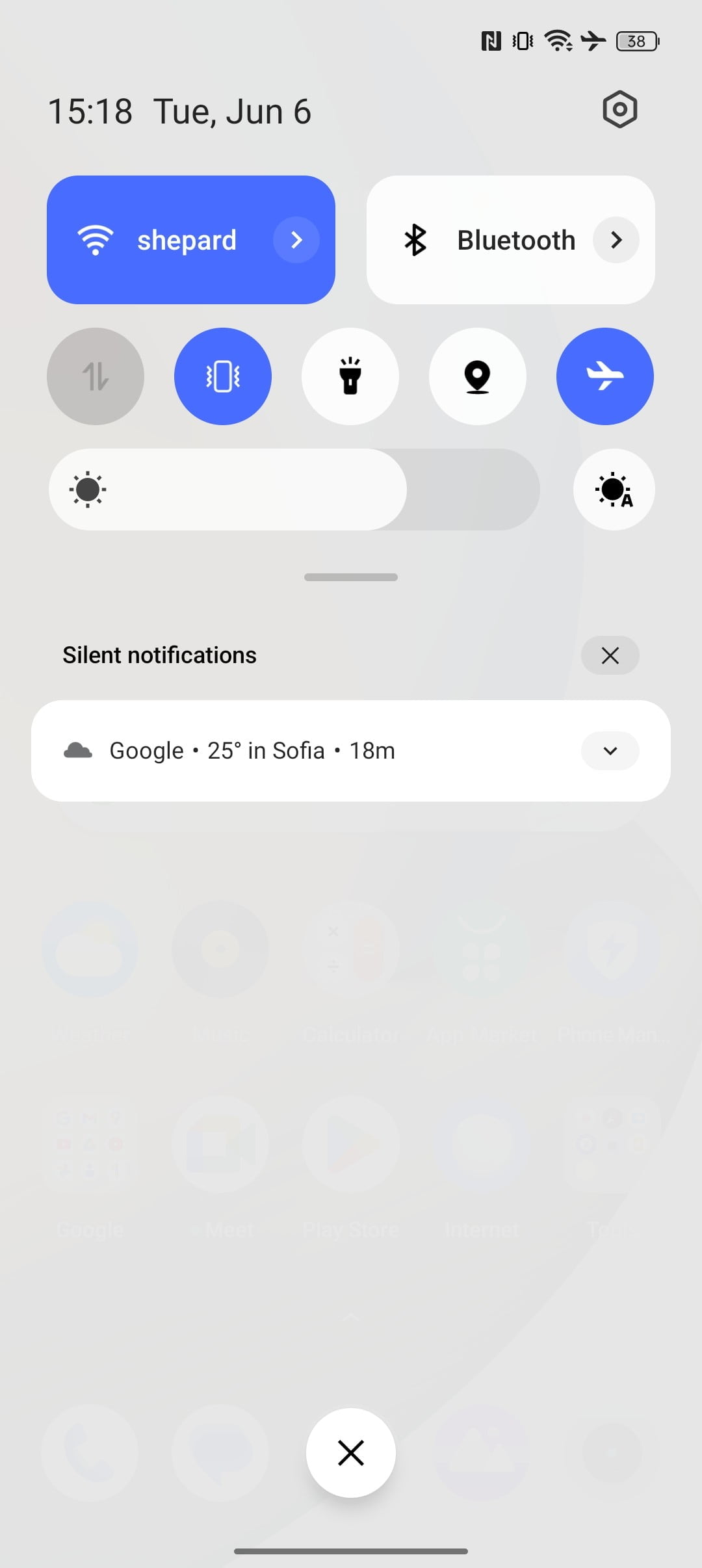The image size is (702, 1568).
Task: Toggle auto brightness
Action: (614, 490)
